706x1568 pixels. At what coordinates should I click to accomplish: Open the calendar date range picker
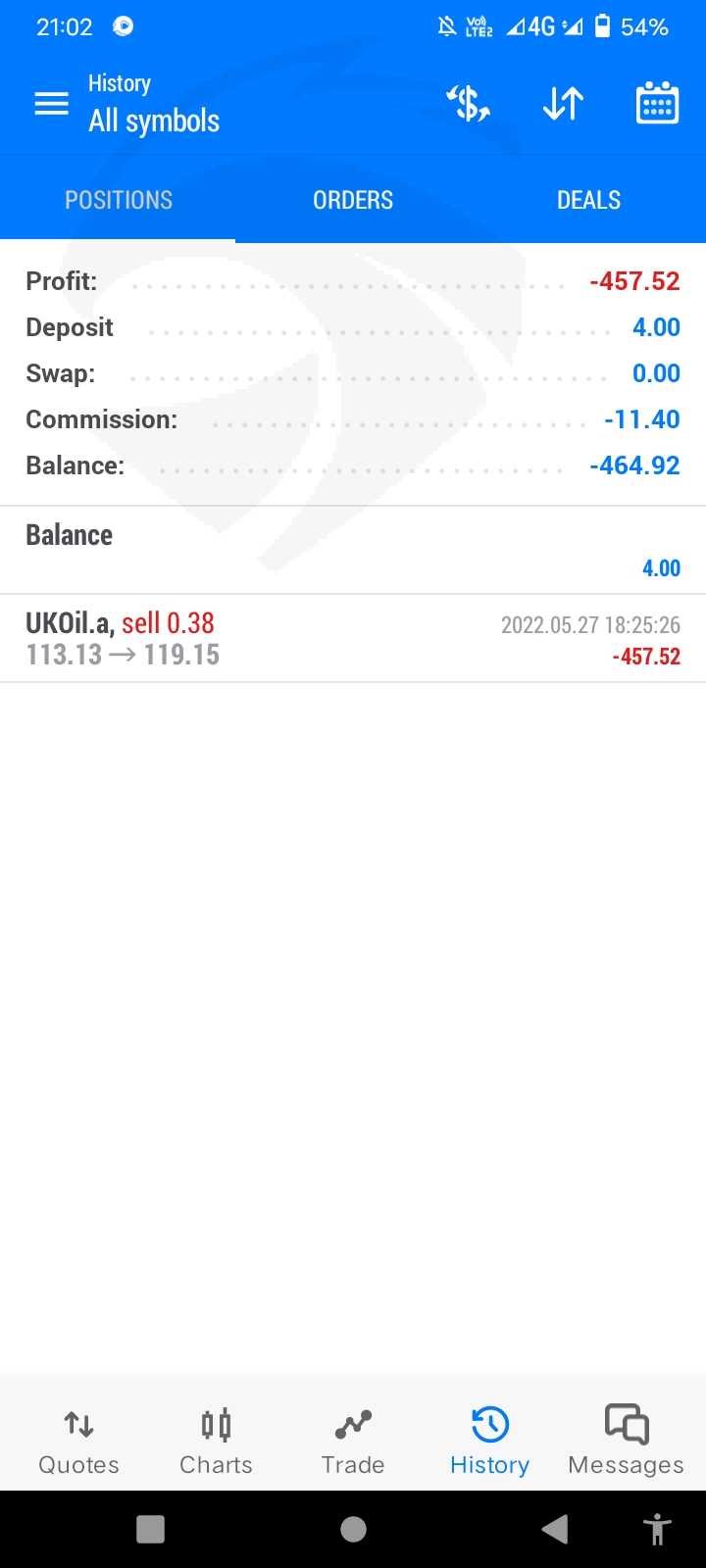click(657, 103)
